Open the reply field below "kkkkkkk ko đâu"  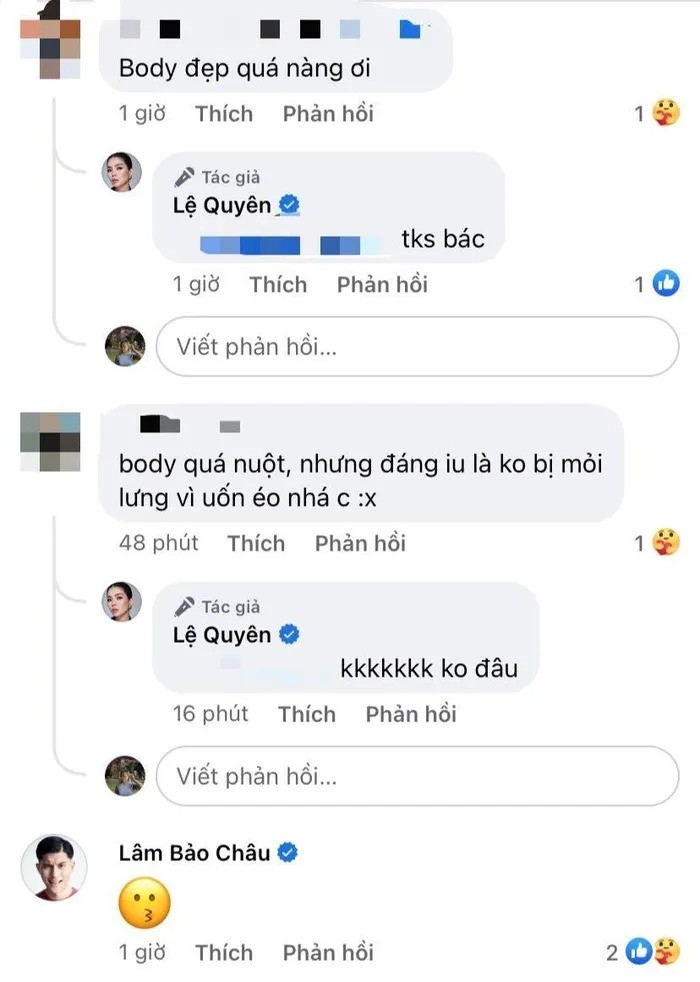click(x=417, y=775)
